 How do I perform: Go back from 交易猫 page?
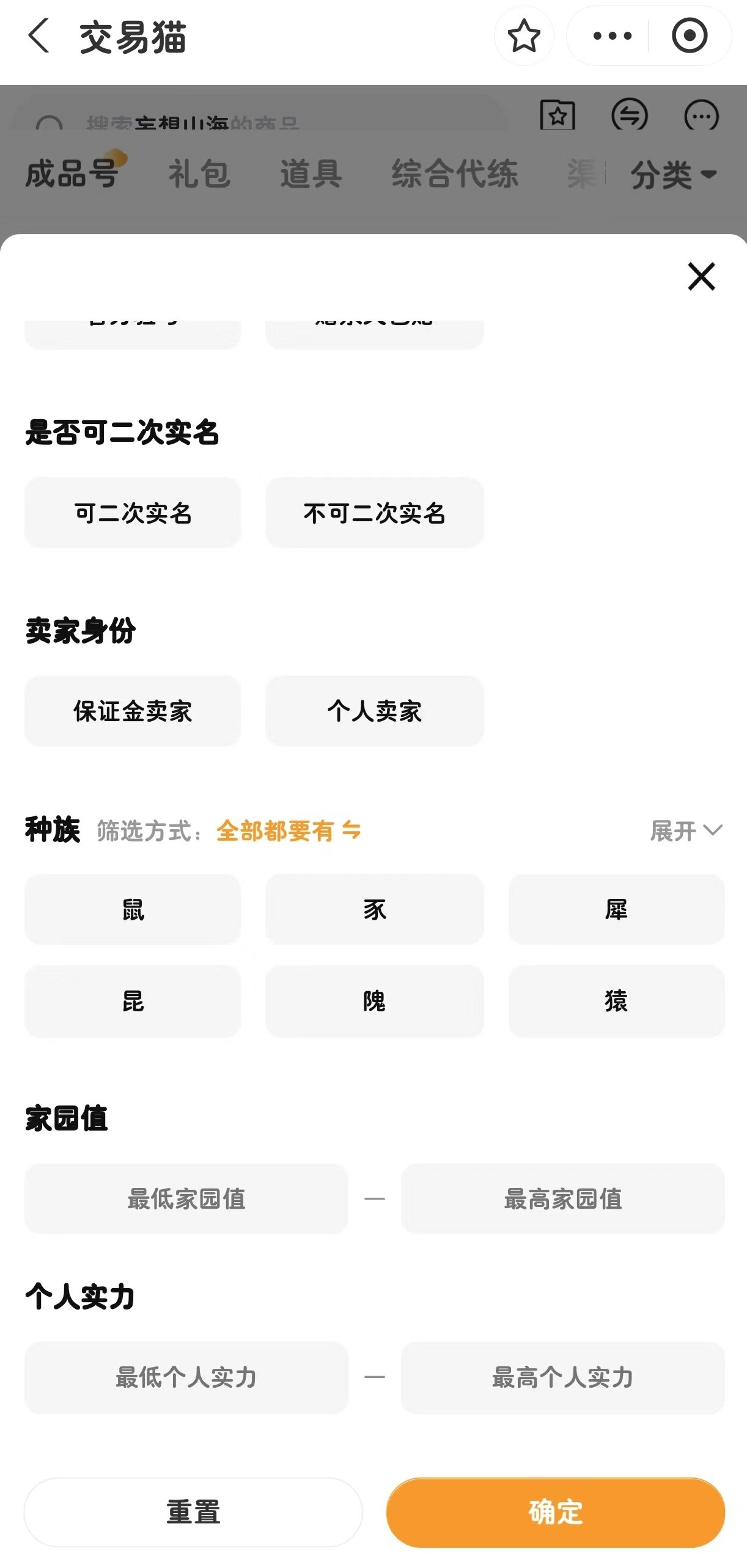click(x=39, y=36)
